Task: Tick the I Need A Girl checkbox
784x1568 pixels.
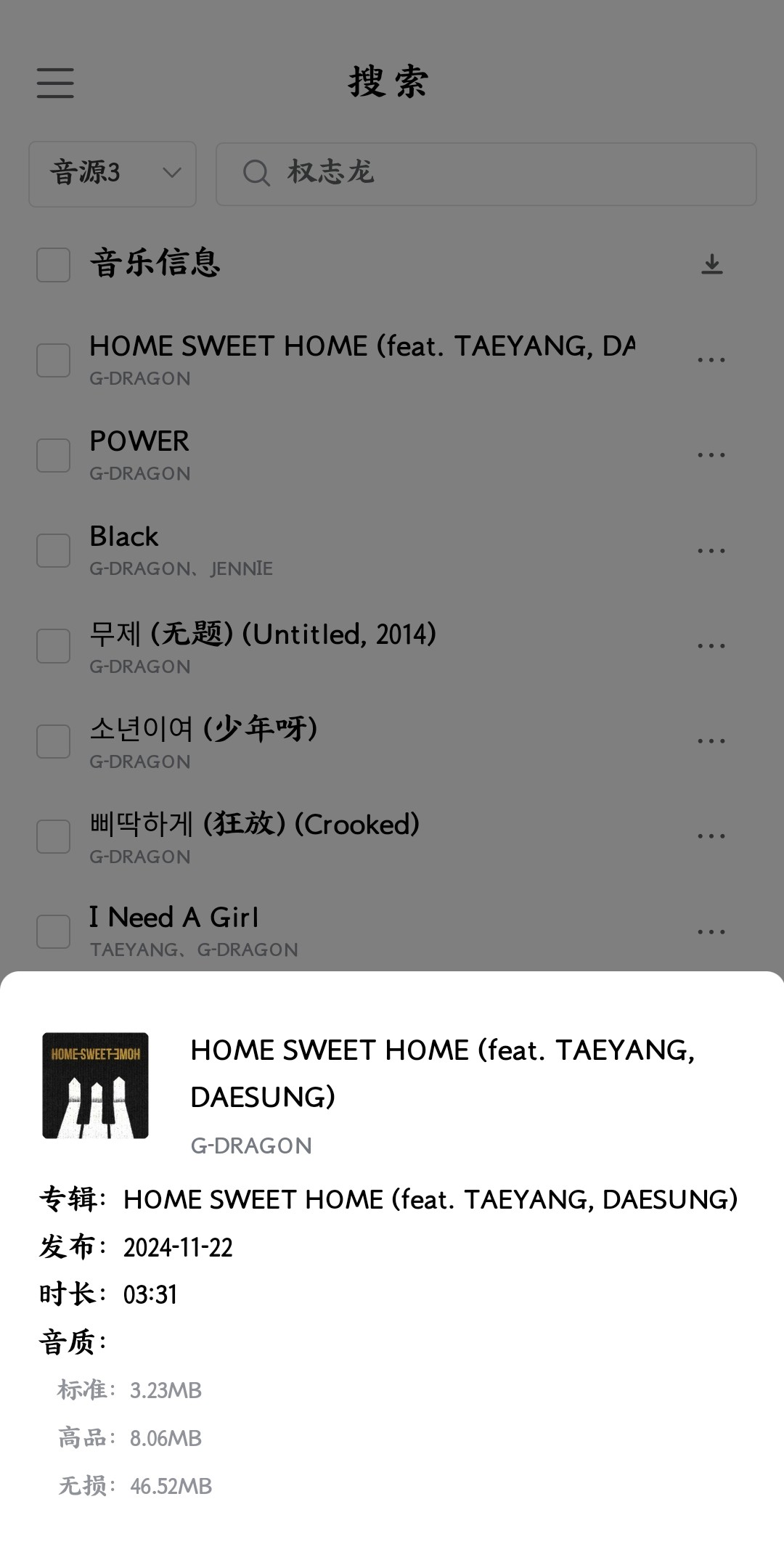Action: 54,931
